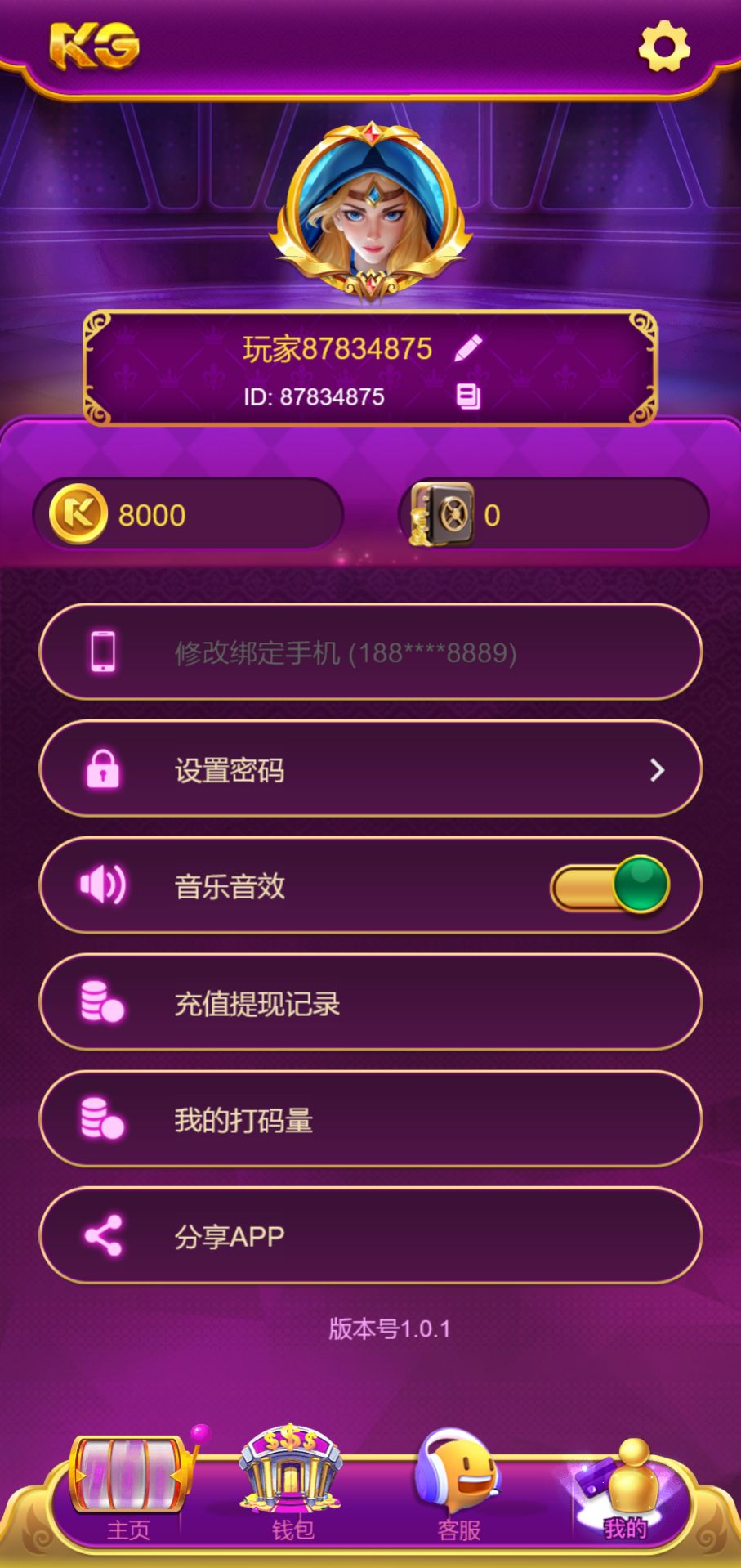
Task: Tap the pencil icon to edit nickname
Action: coord(467,347)
